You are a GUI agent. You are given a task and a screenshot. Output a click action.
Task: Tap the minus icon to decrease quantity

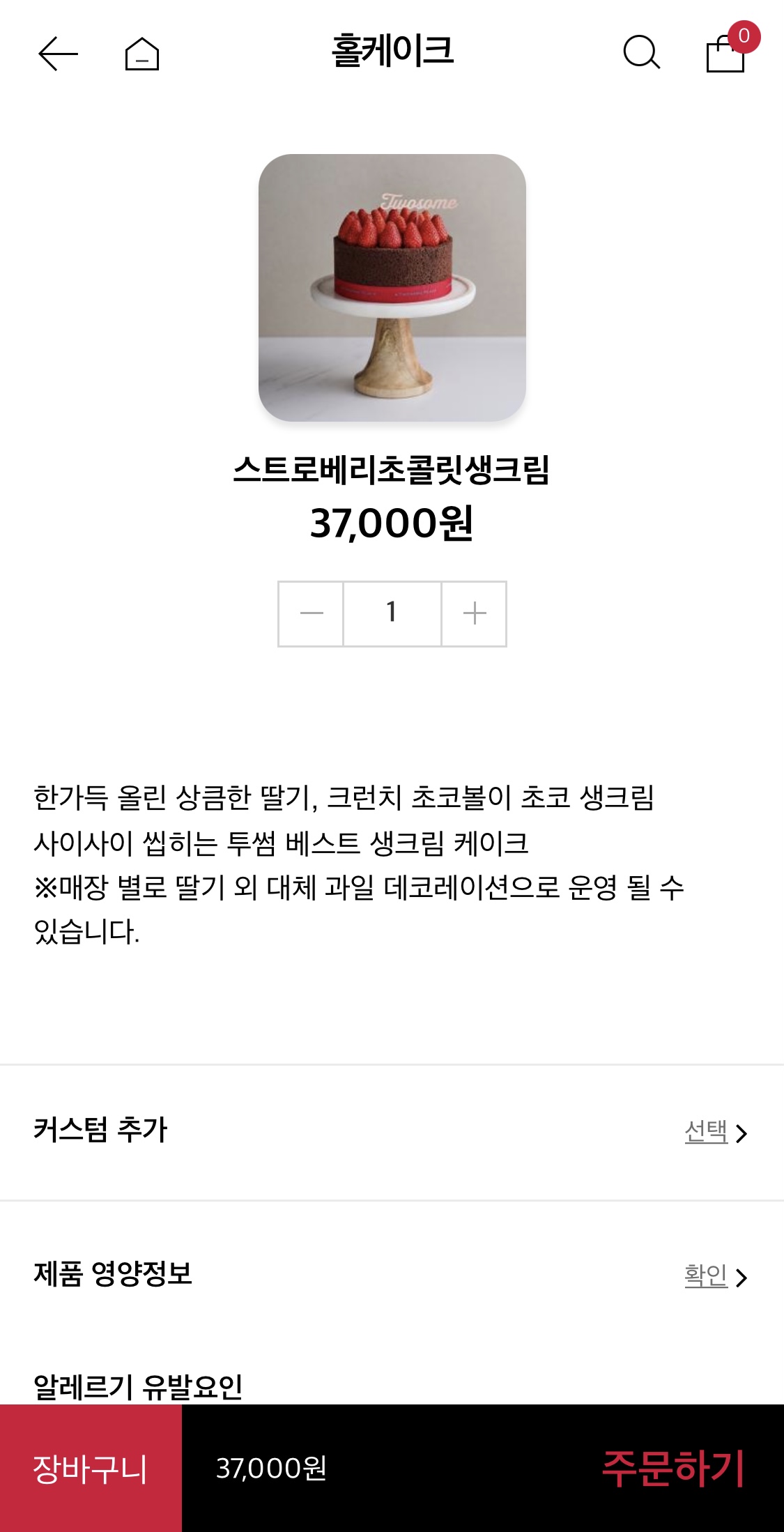tap(311, 613)
